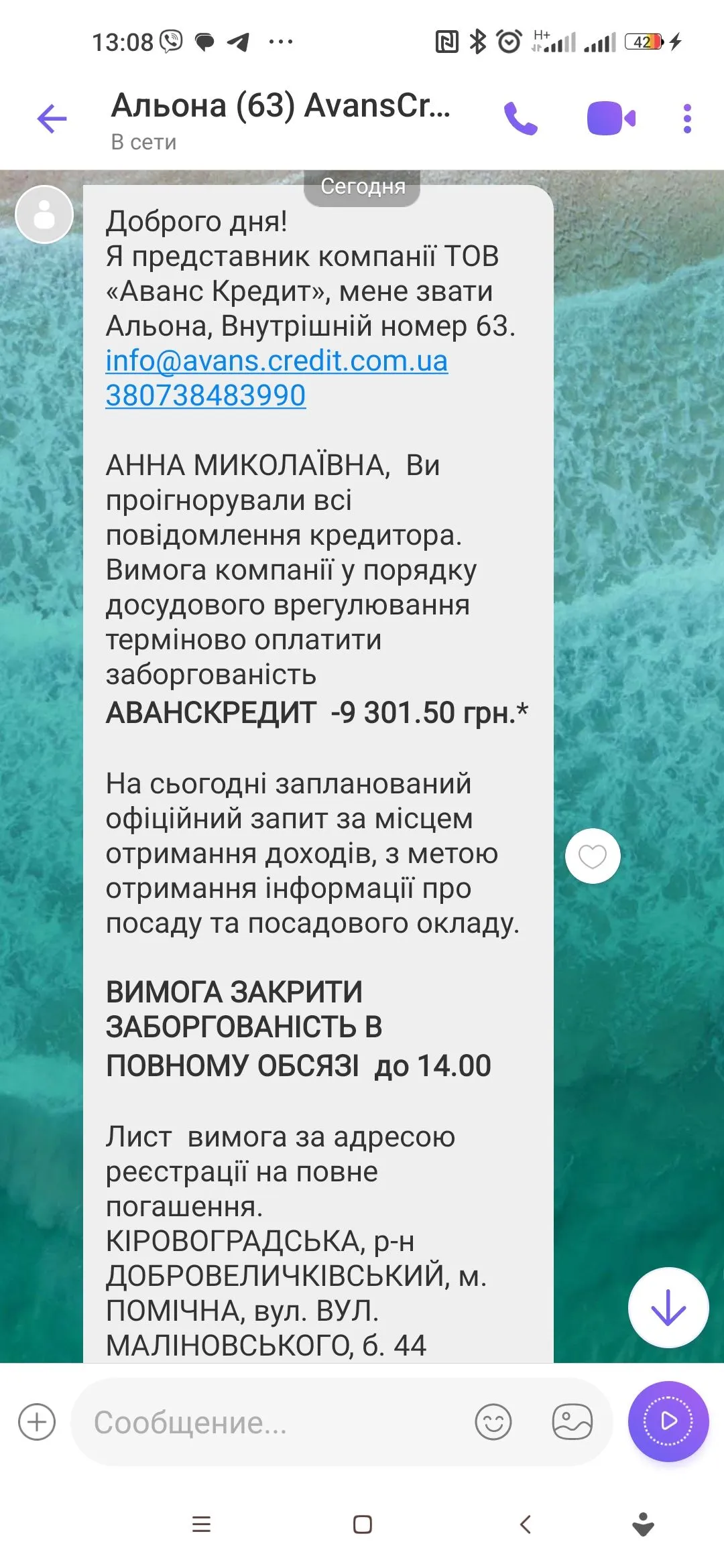Start a voice call with Альона
This screenshot has height=1568, width=724.
(521, 119)
